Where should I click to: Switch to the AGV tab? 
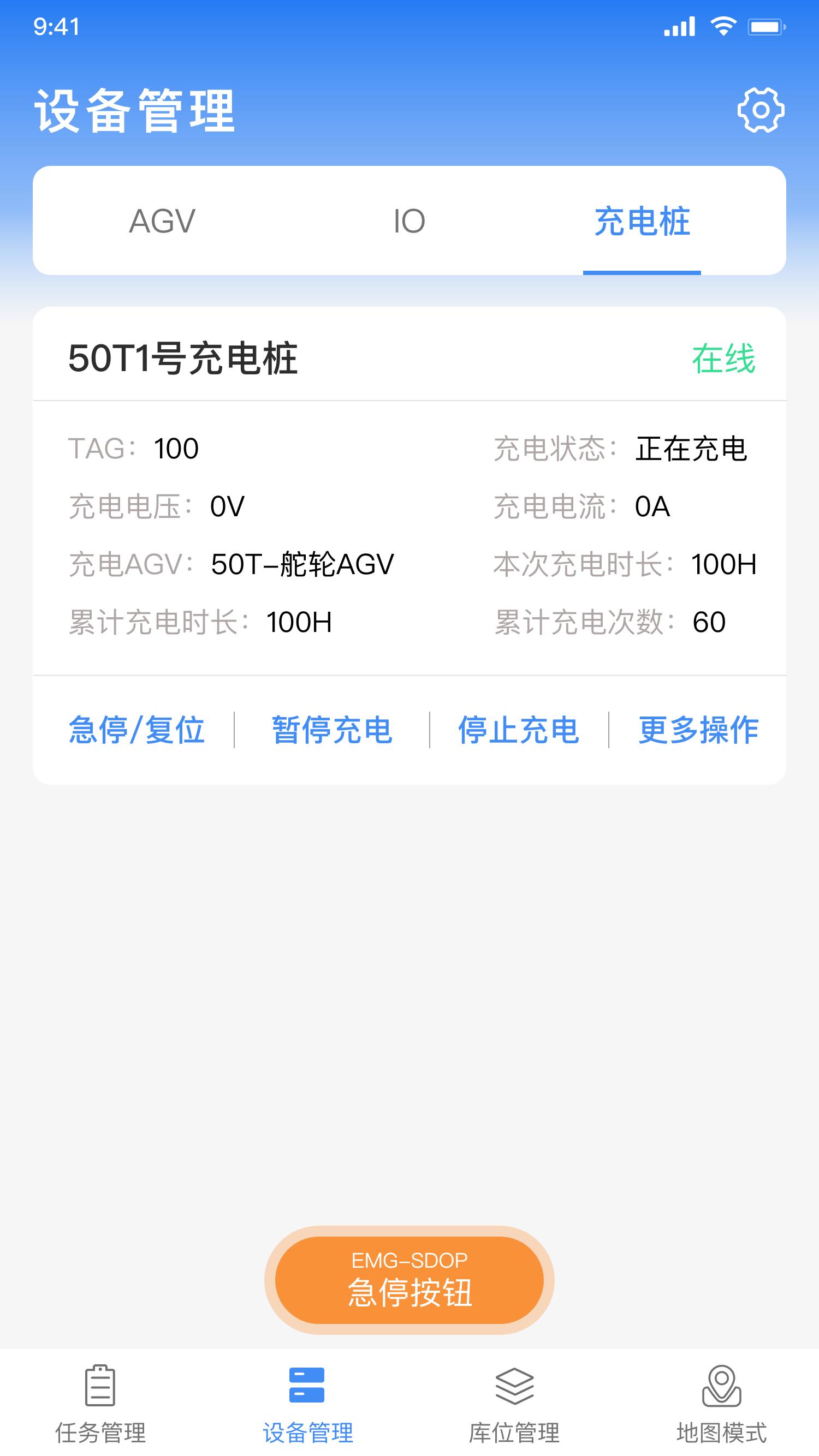coord(162,221)
